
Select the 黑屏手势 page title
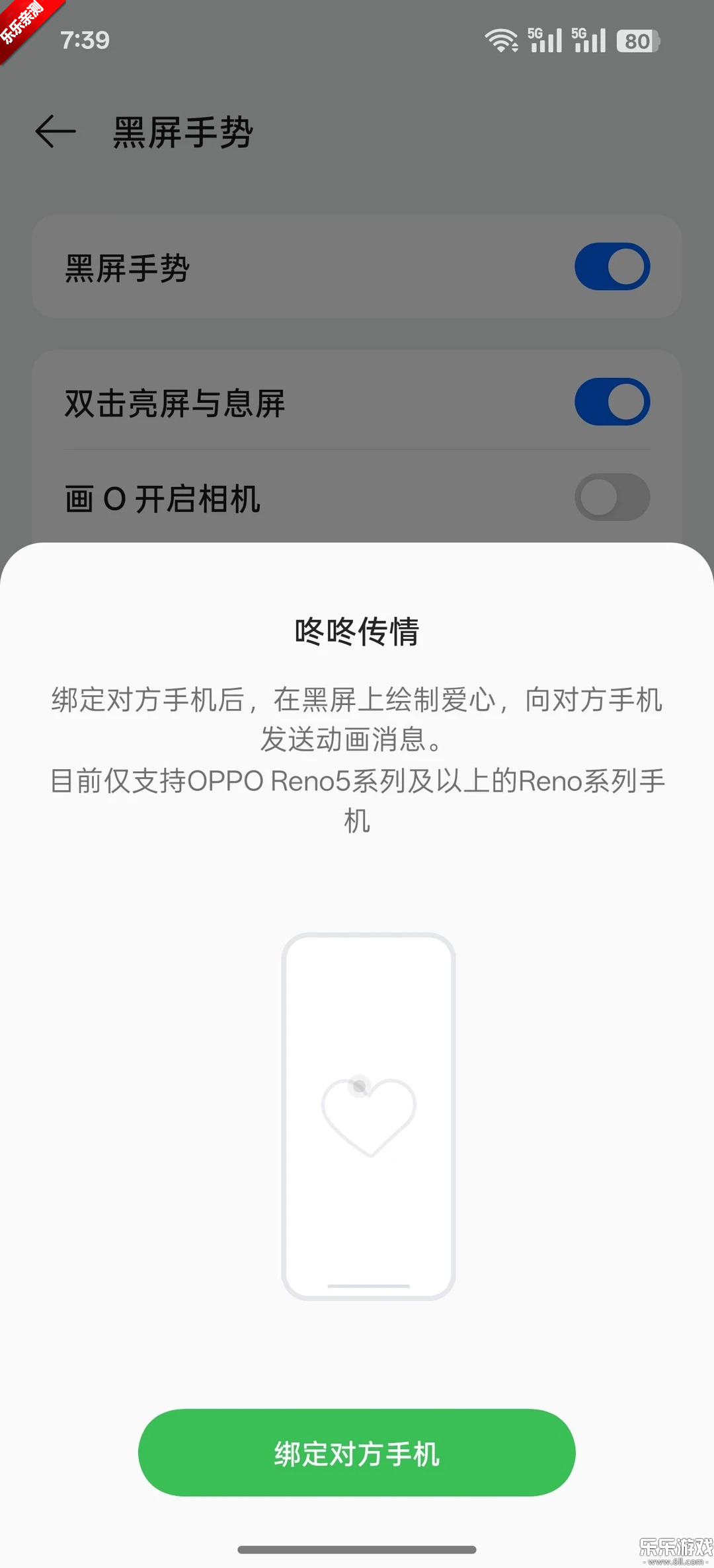pos(181,131)
